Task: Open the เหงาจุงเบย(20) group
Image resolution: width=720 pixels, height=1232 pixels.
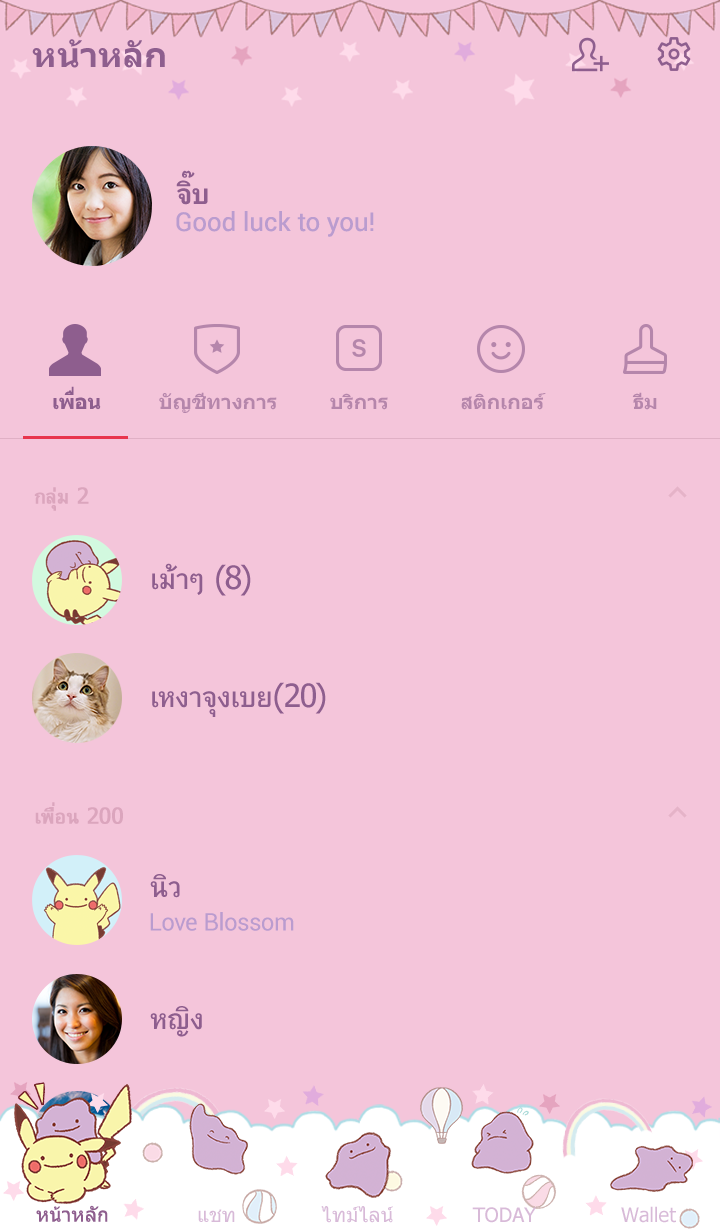Action: coord(238,698)
